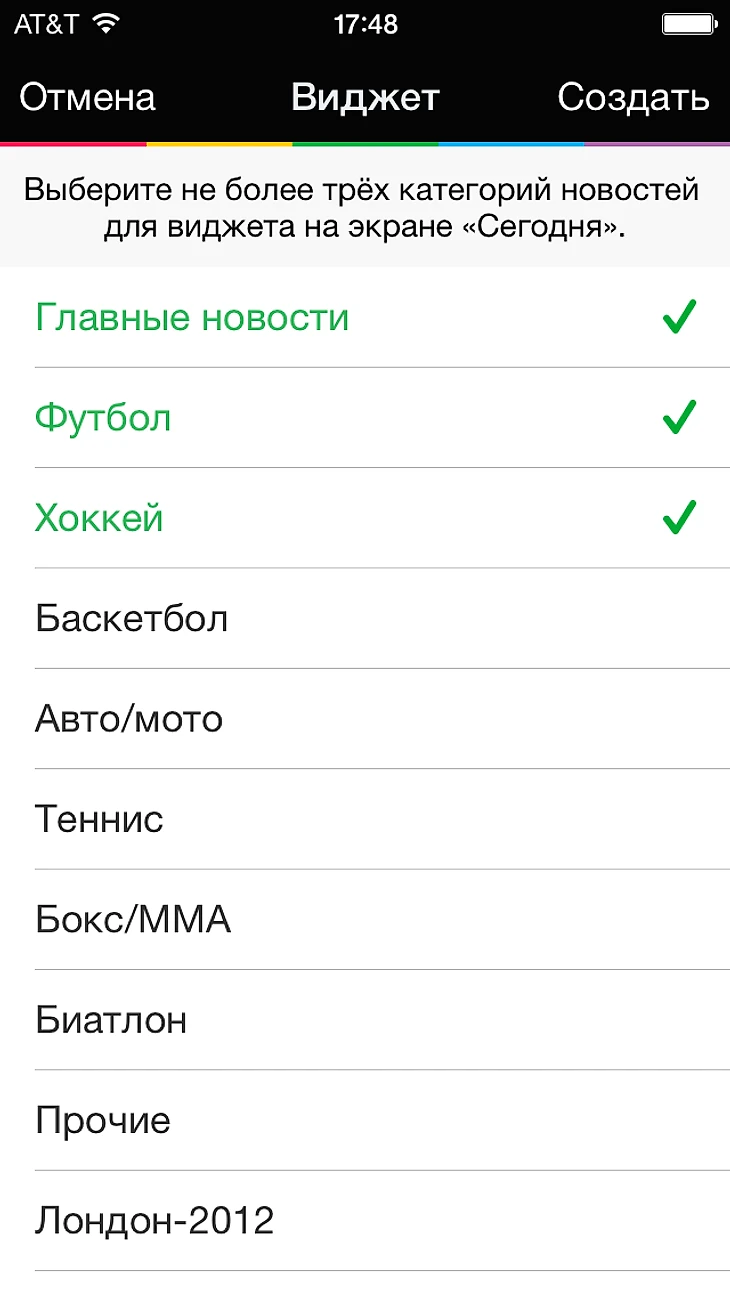Deselect the Главные новости category
730x1296 pixels.
tap(365, 318)
